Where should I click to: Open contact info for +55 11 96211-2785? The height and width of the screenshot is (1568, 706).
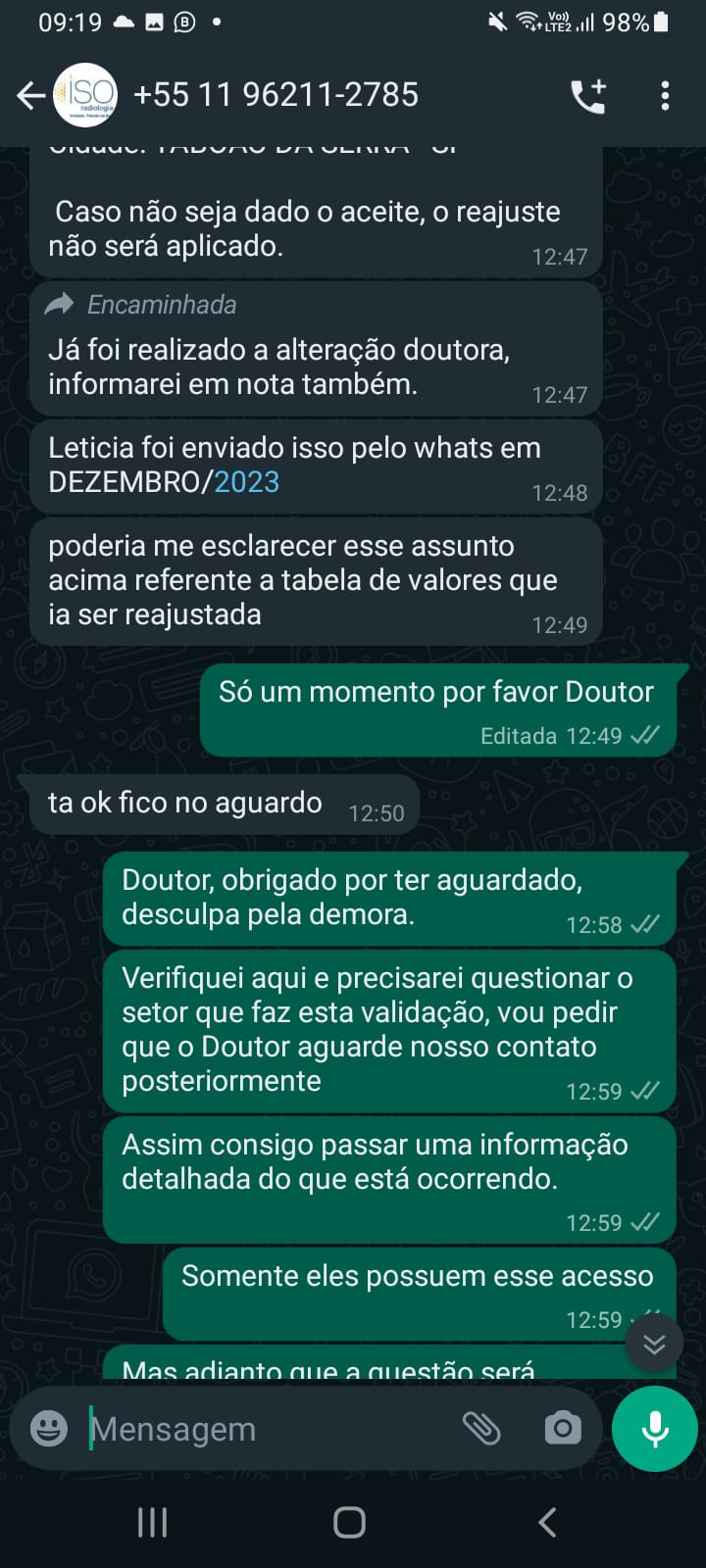276,95
